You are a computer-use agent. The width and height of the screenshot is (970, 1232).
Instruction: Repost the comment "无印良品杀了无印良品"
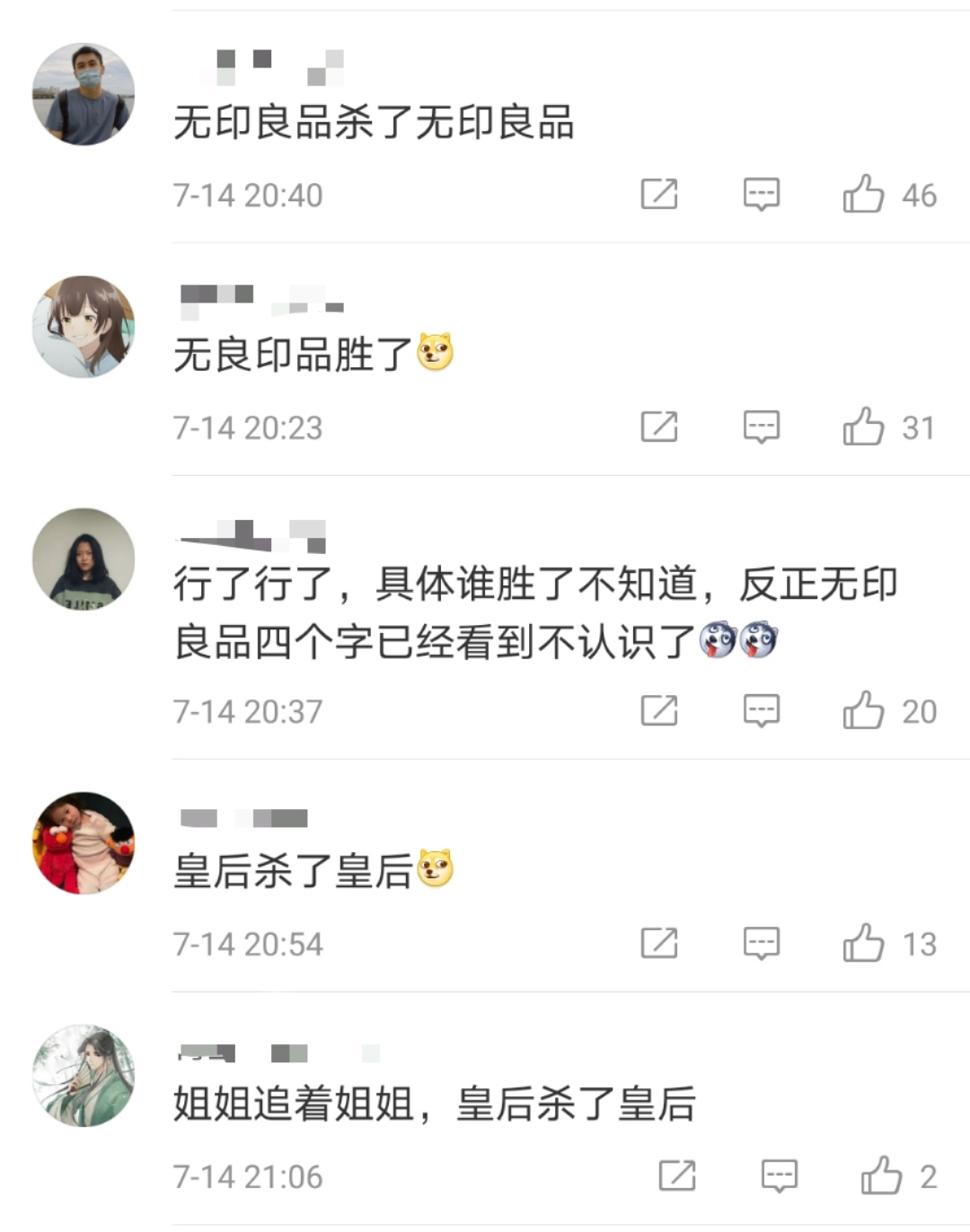[x=658, y=194]
